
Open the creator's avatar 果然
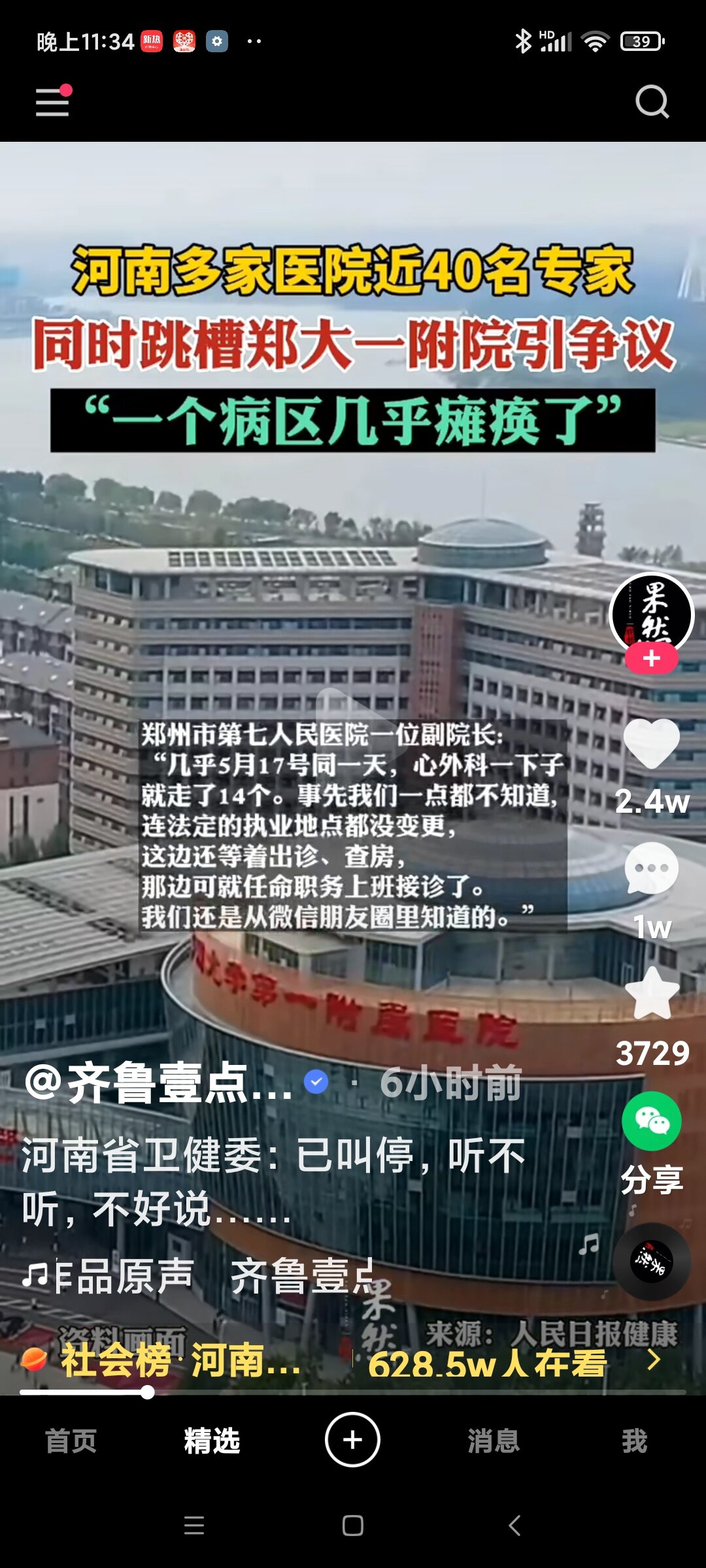651,613
